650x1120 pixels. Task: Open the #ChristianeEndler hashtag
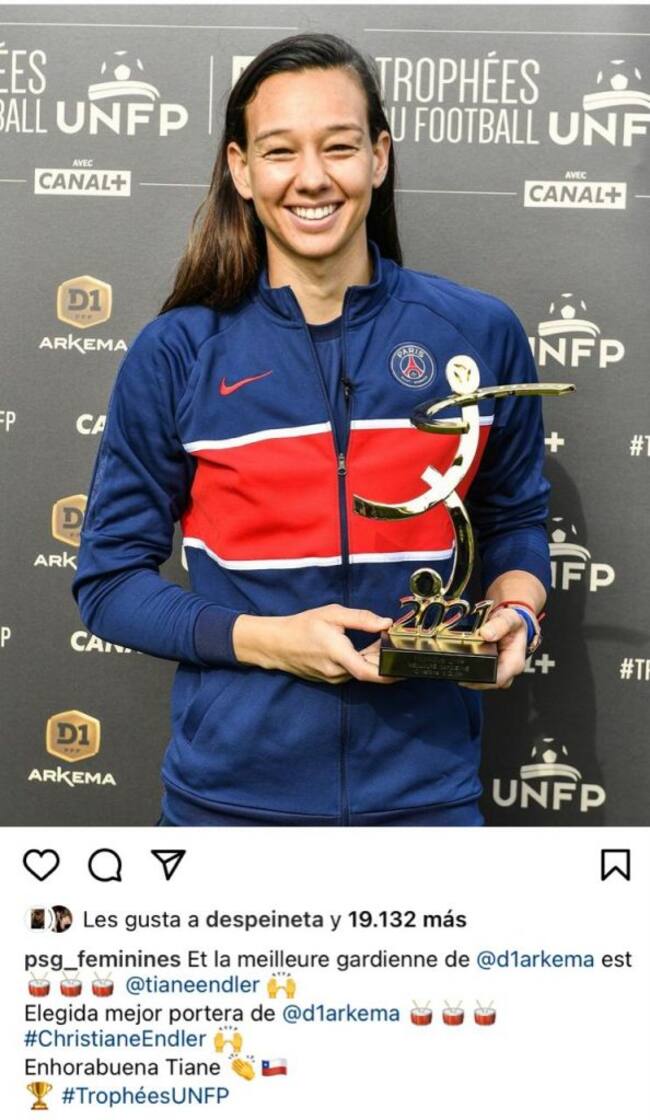pyautogui.click(x=115, y=1040)
